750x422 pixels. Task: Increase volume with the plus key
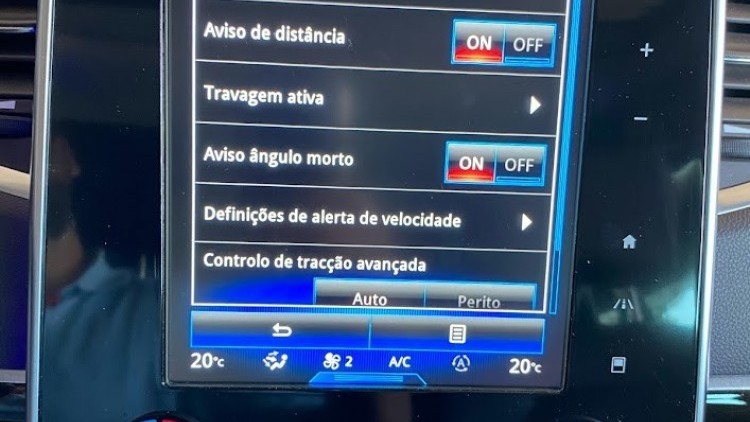point(646,51)
